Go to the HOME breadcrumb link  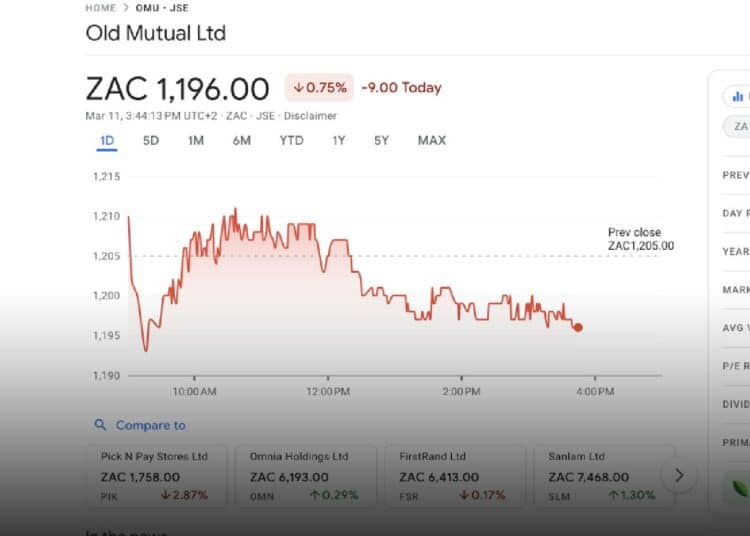point(100,7)
